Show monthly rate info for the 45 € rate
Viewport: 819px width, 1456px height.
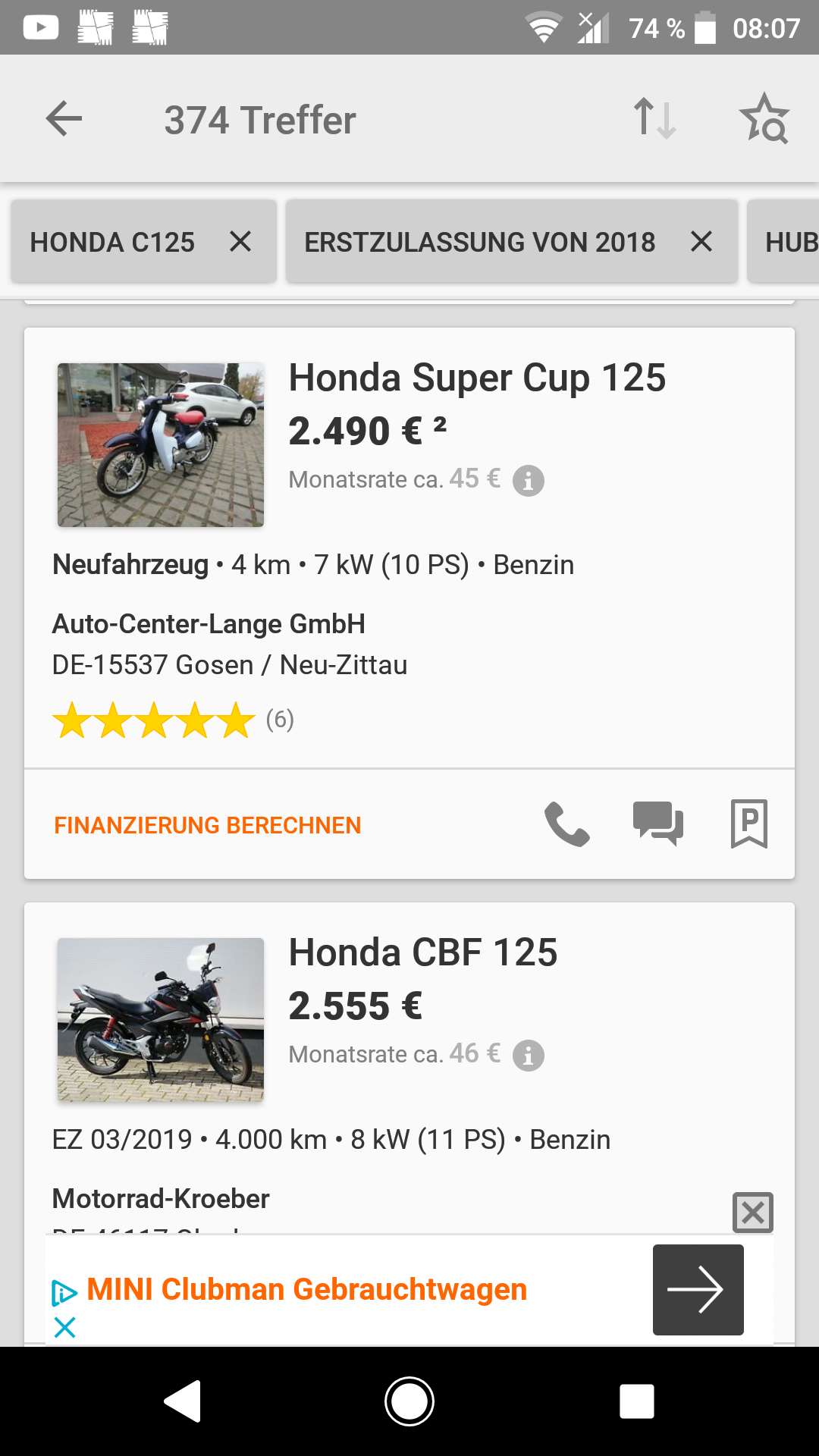pos(529,480)
